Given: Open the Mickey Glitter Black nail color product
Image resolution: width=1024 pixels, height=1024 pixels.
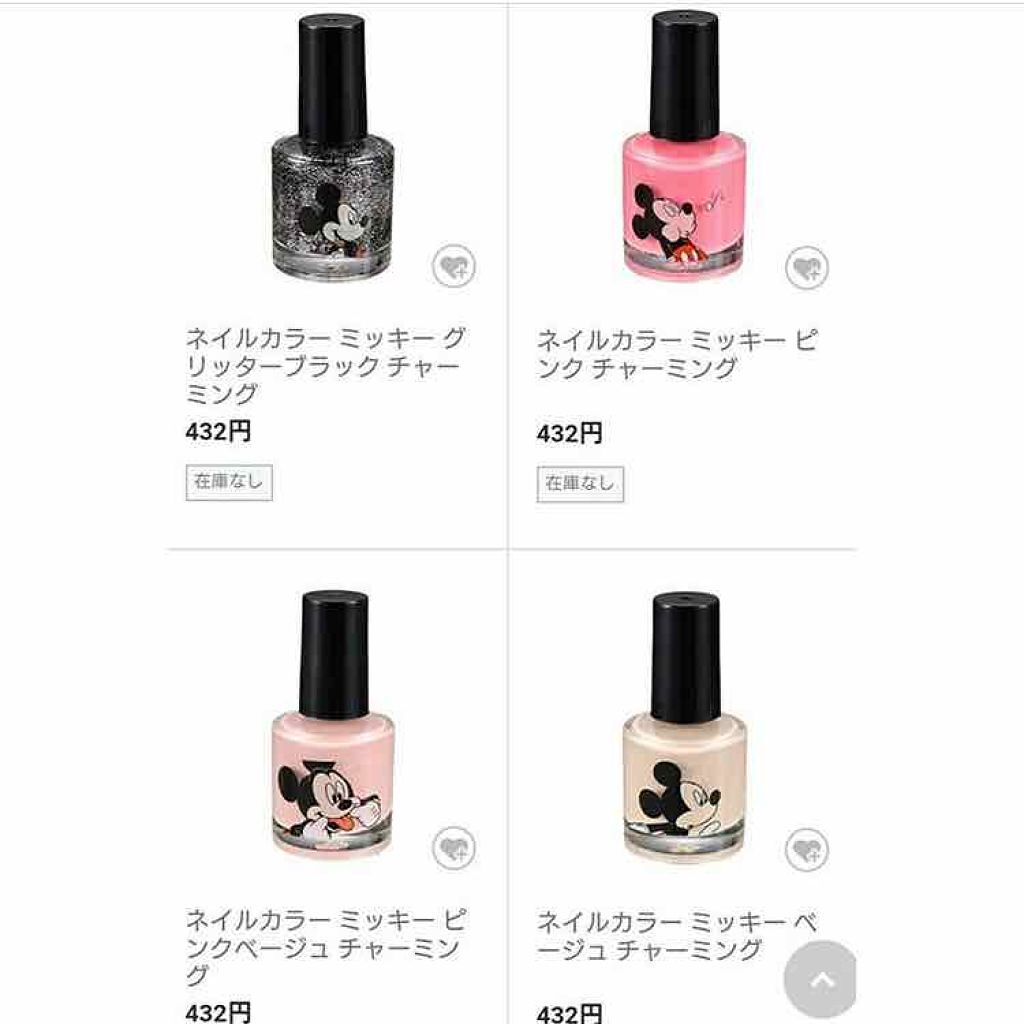Looking at the screenshot, I should click(324, 365).
